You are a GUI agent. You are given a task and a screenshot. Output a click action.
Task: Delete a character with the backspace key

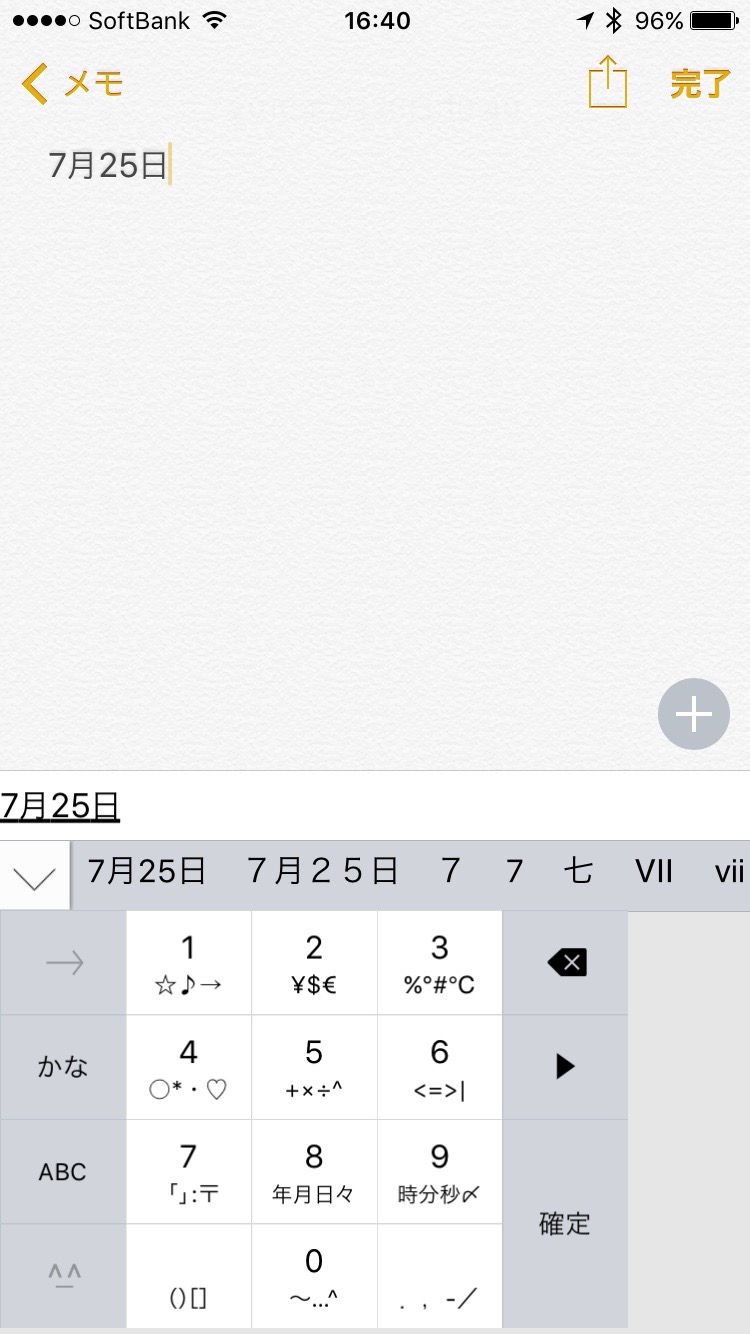pyautogui.click(x=565, y=963)
